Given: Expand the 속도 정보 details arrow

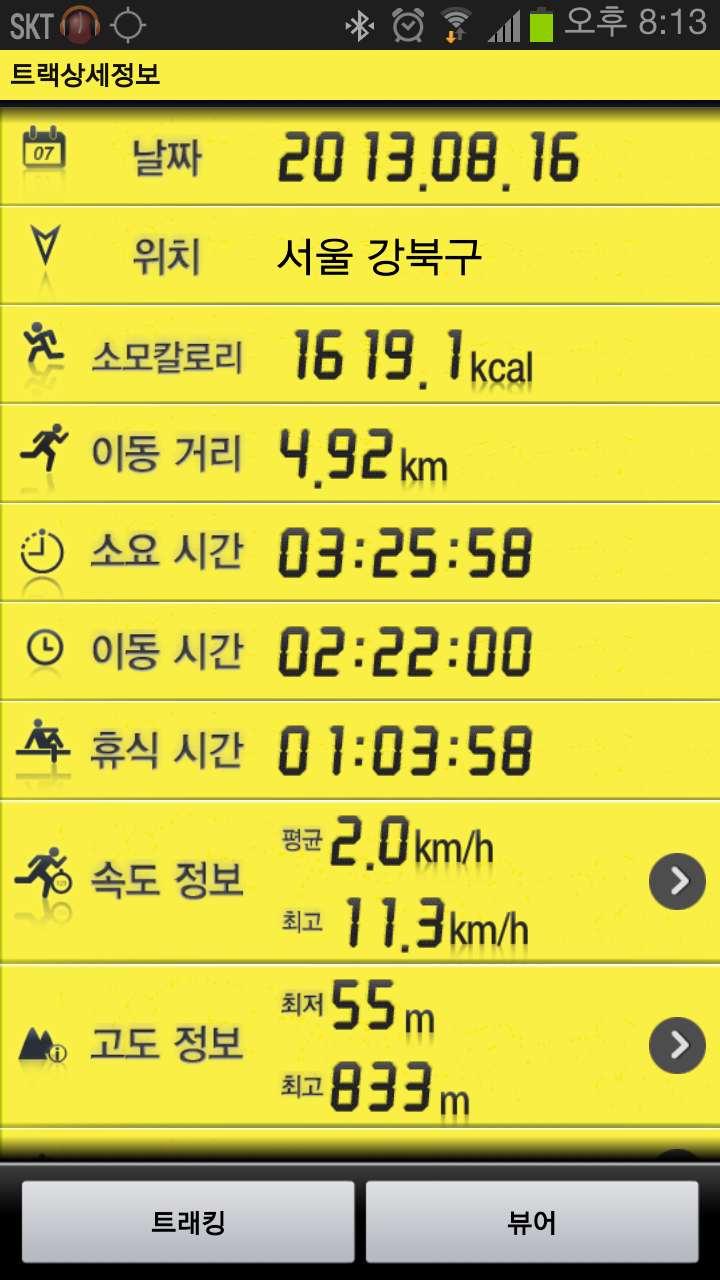Looking at the screenshot, I should [677, 881].
